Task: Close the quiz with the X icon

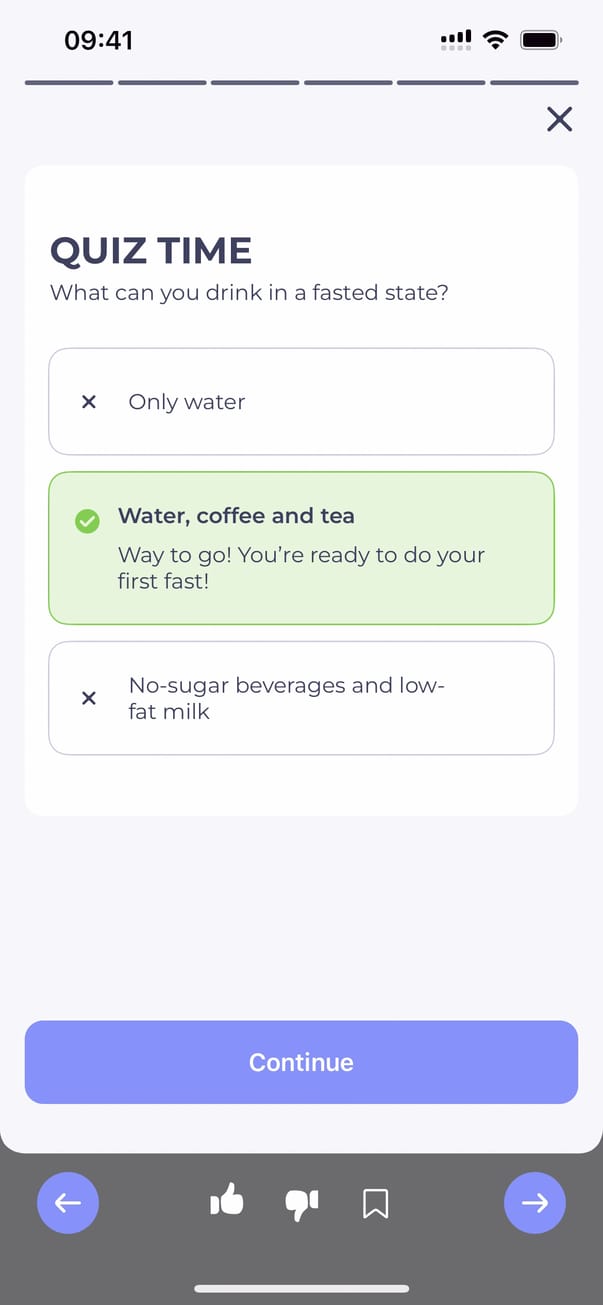Action: pyautogui.click(x=559, y=120)
